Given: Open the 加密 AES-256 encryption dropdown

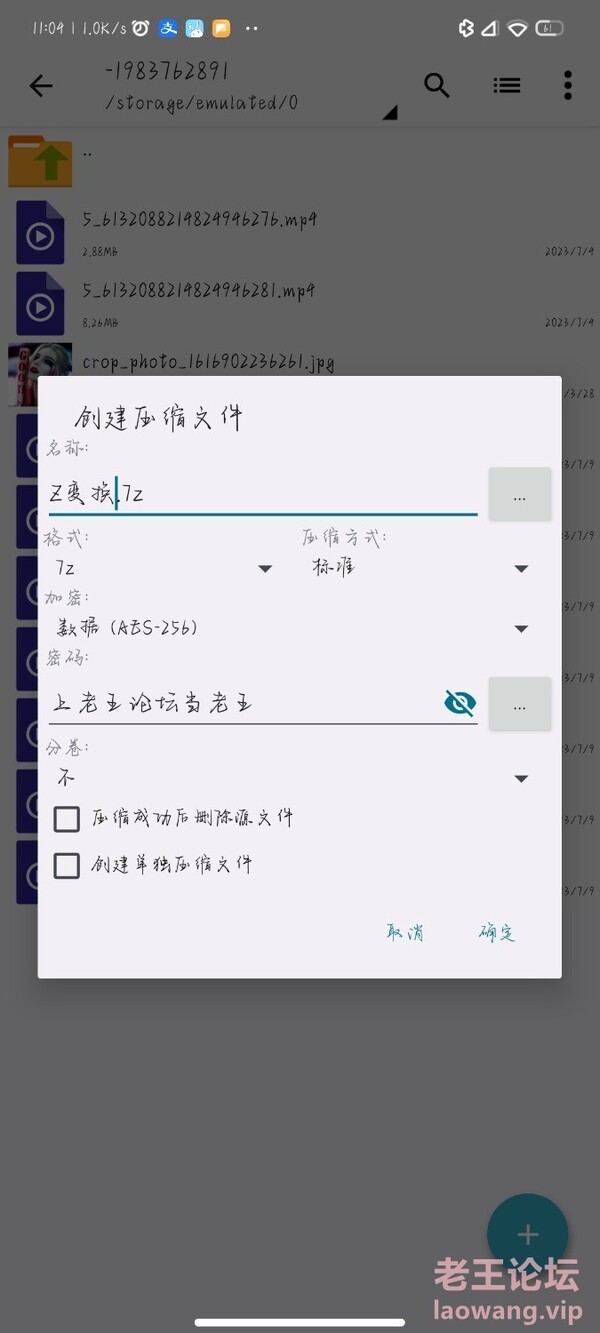Looking at the screenshot, I should 290,628.
